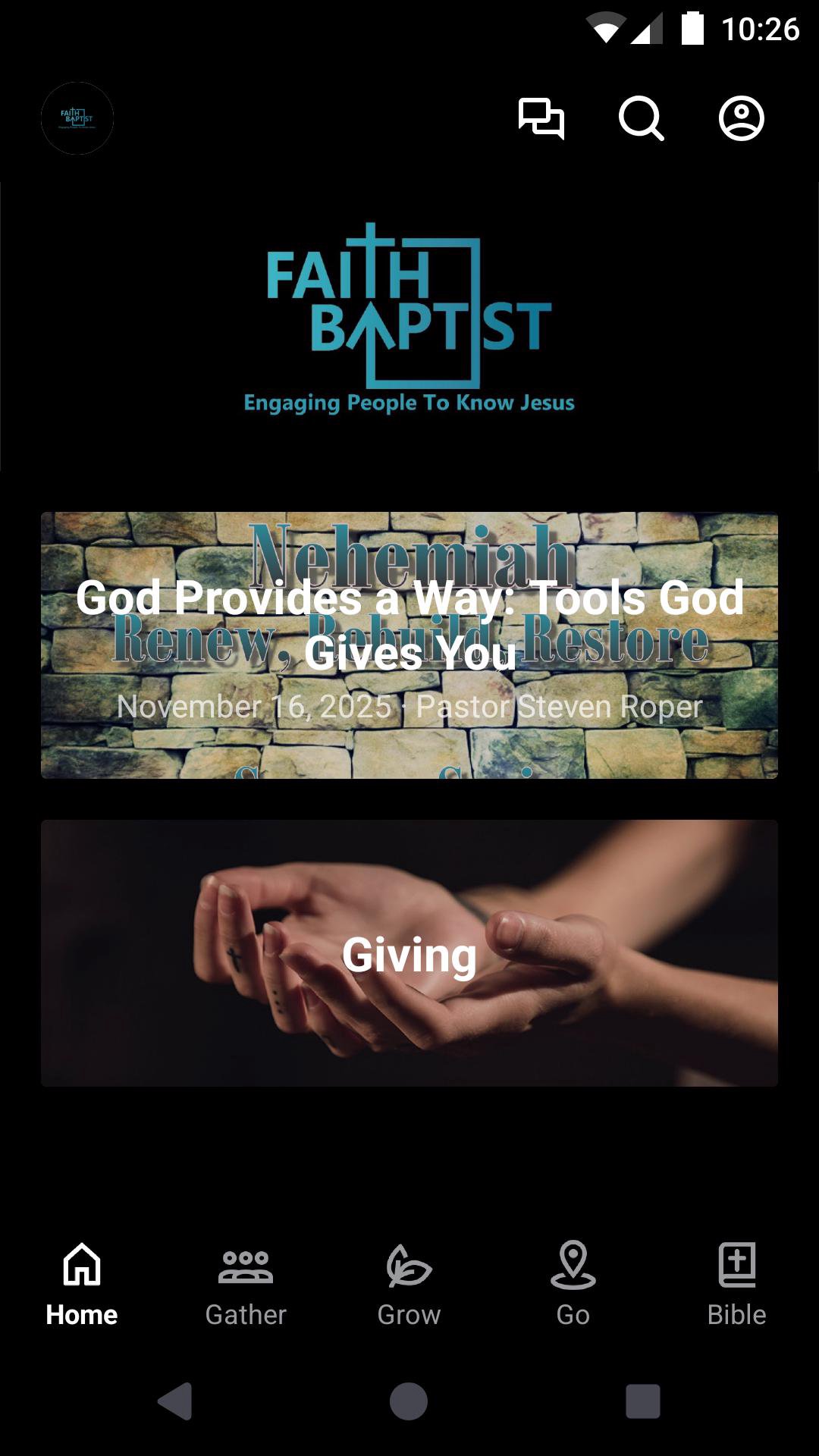Select the Home tab
Screen dimensions: 819x1456
pyautogui.click(x=82, y=1283)
